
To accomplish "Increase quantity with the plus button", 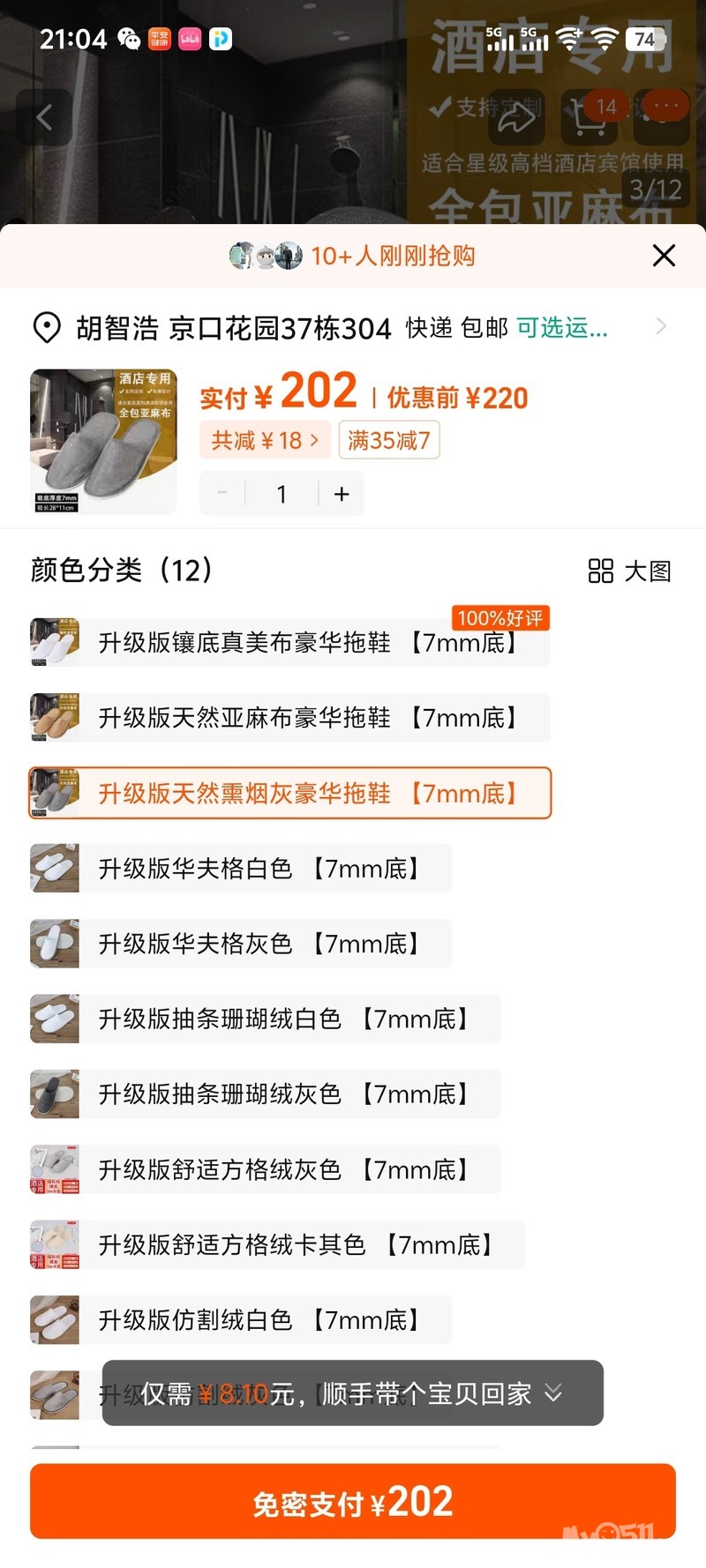I will [x=342, y=494].
